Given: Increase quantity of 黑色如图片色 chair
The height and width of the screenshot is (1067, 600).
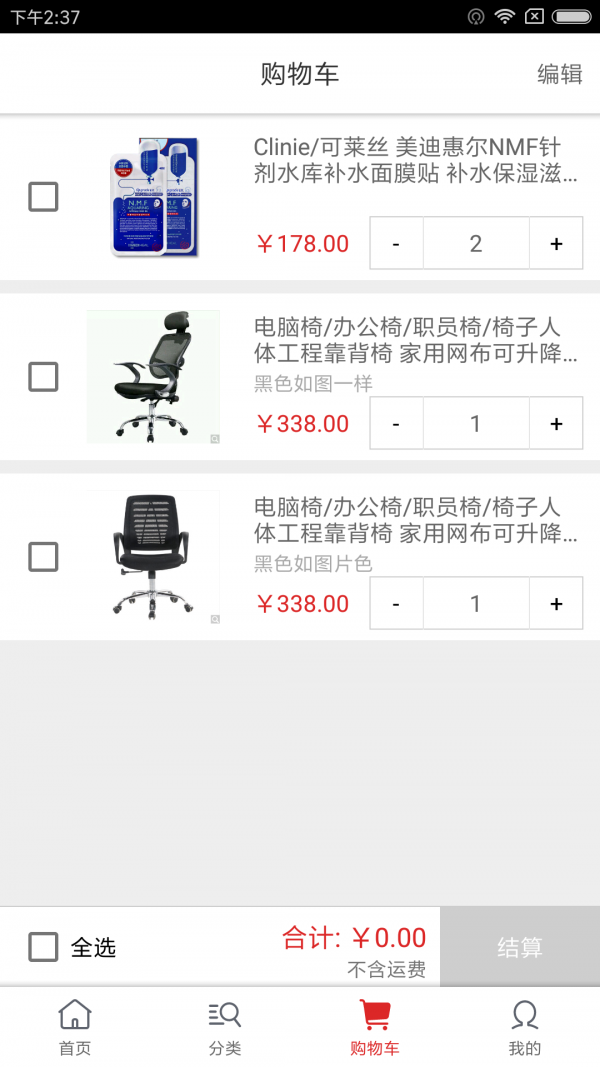Looking at the screenshot, I should point(556,603).
